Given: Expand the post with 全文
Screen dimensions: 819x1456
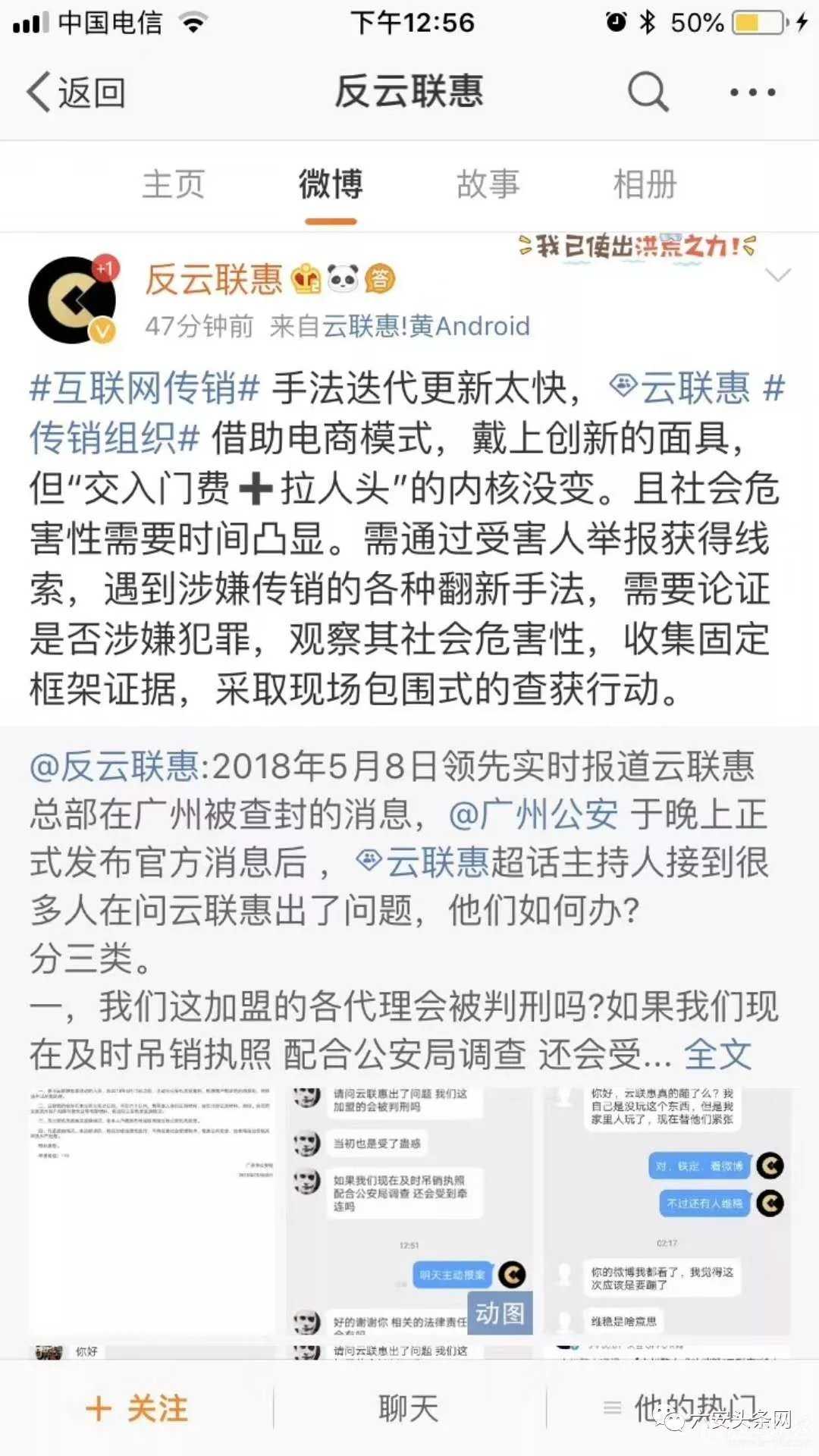Looking at the screenshot, I should pos(717,1053).
